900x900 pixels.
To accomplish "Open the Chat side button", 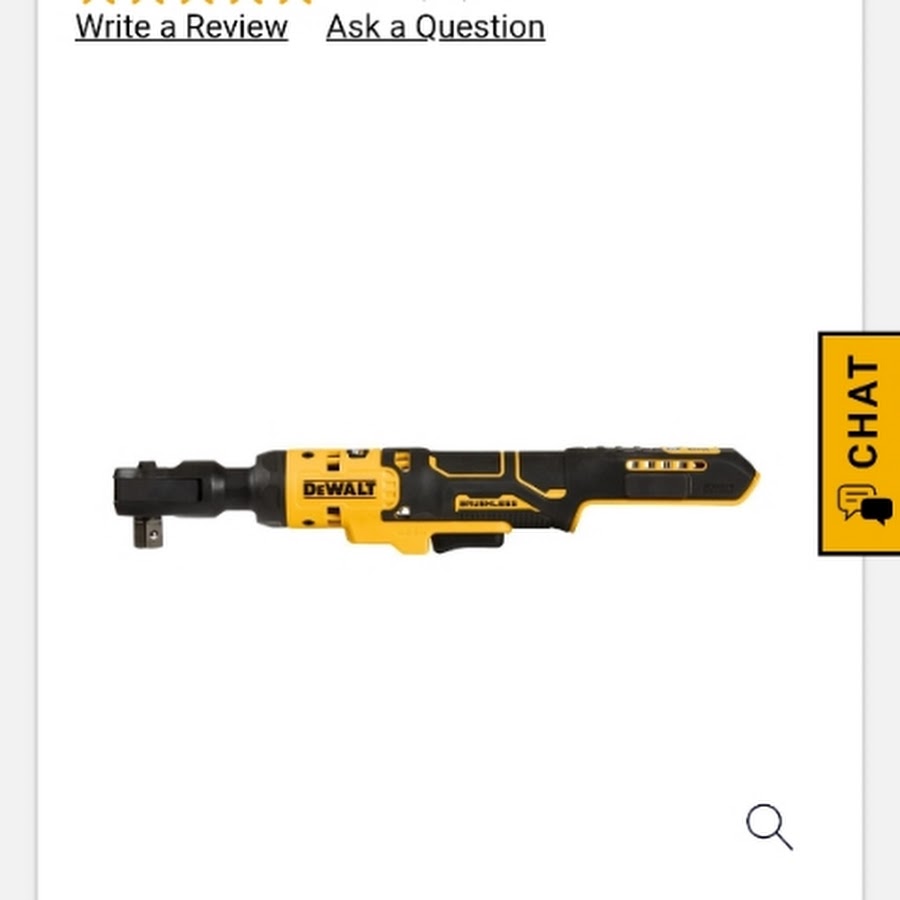I will (x=859, y=443).
